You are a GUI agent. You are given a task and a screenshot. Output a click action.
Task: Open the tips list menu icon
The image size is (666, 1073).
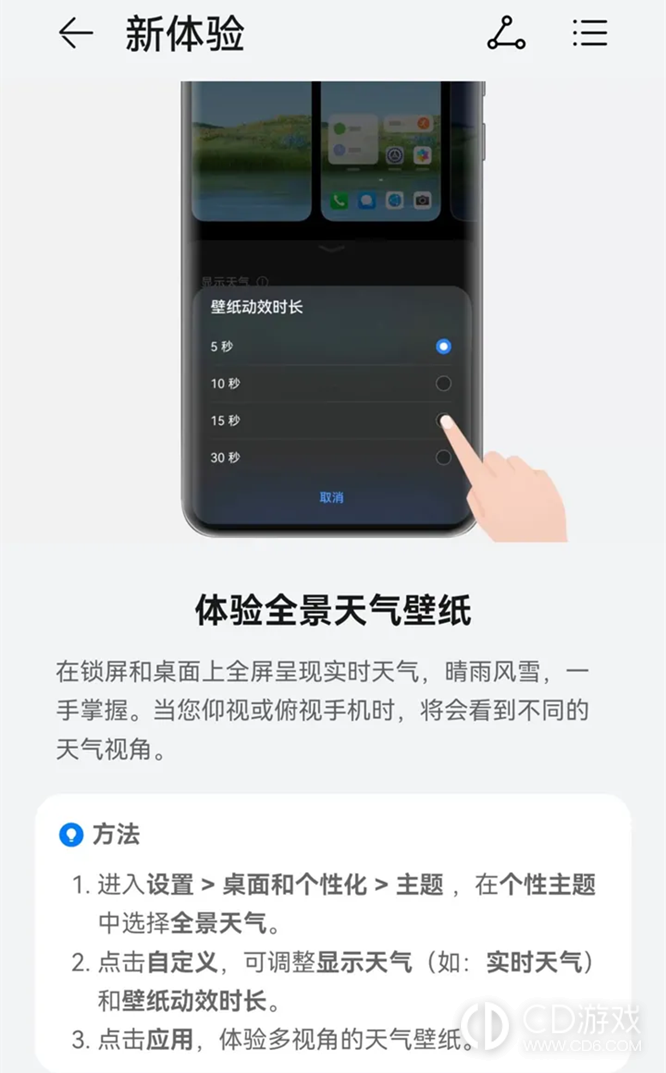pos(590,34)
